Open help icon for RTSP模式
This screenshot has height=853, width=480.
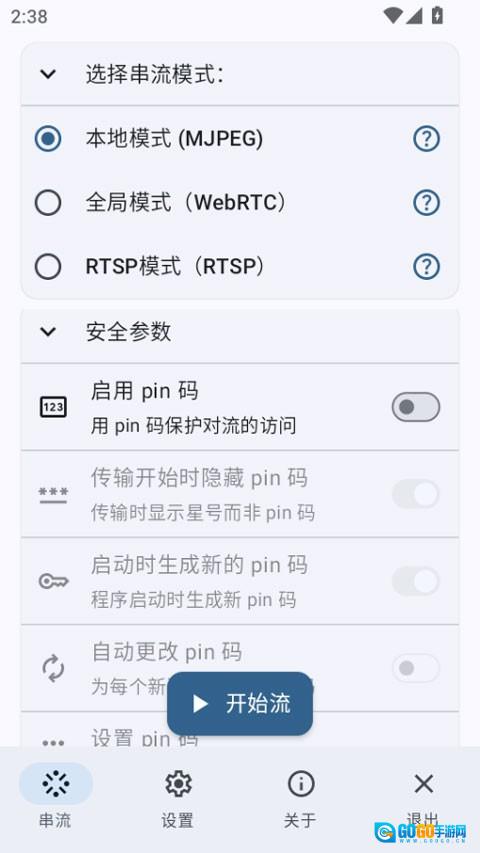(426, 267)
